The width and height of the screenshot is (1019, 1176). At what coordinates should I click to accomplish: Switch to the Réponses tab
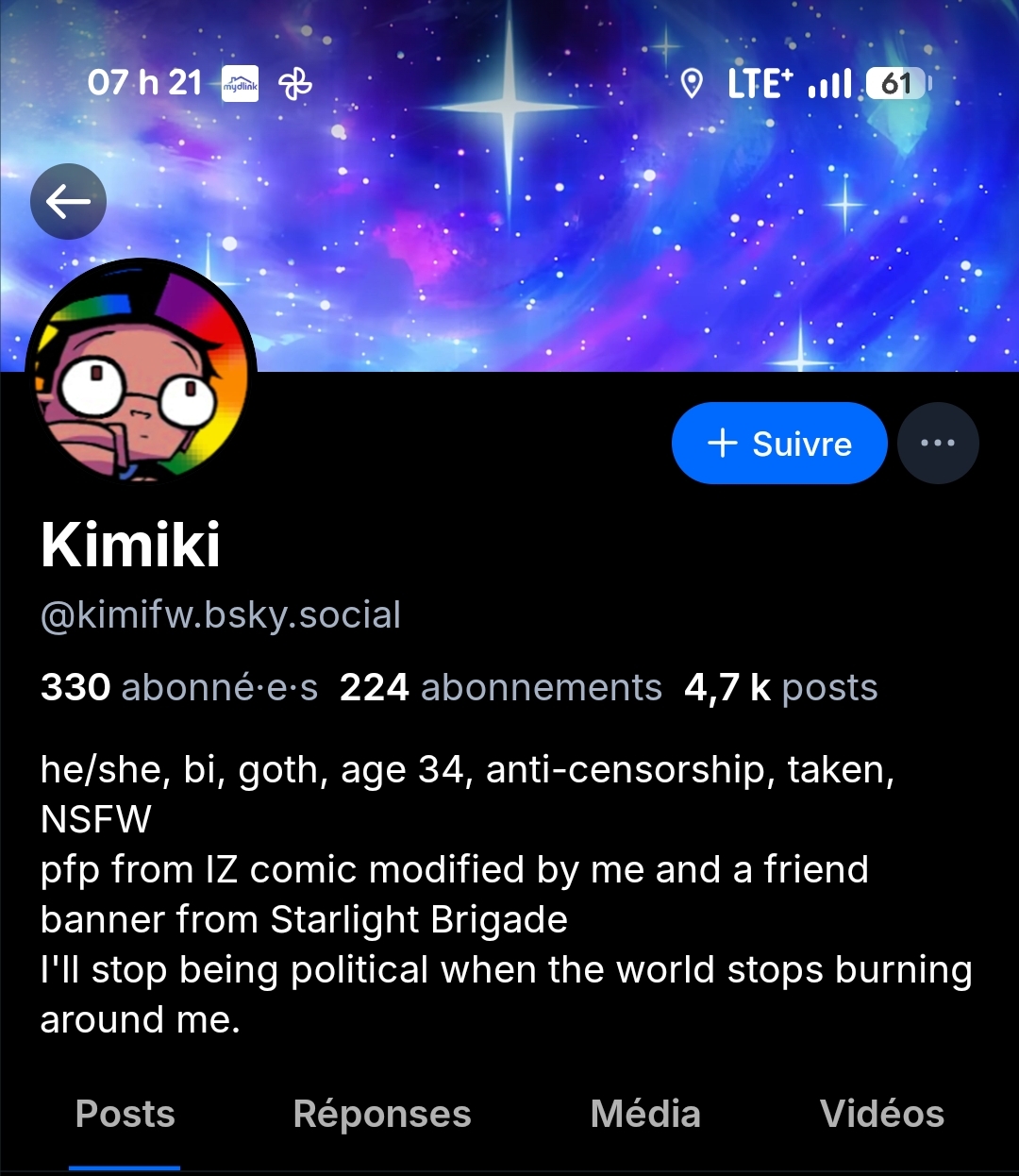coord(382,1114)
